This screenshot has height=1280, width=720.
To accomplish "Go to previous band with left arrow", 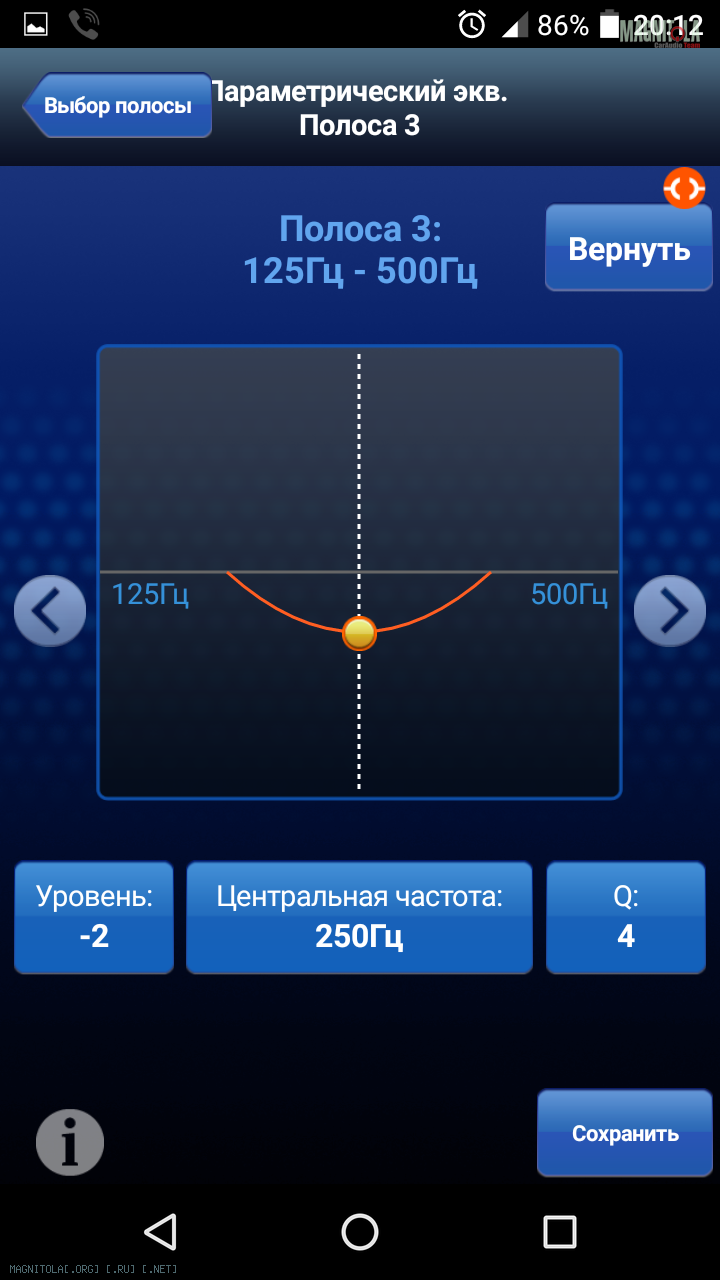I will click(x=50, y=611).
